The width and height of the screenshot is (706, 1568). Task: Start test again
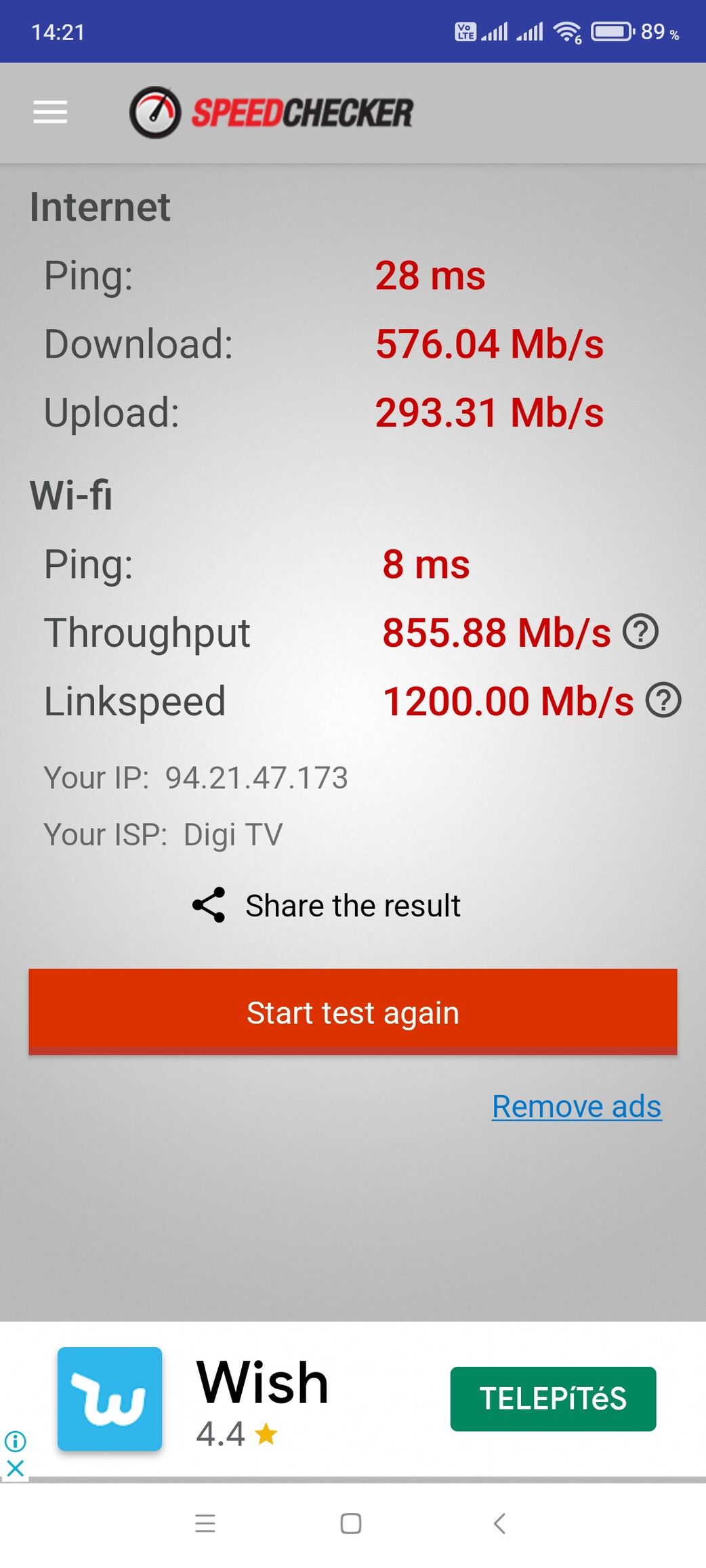(x=353, y=1012)
